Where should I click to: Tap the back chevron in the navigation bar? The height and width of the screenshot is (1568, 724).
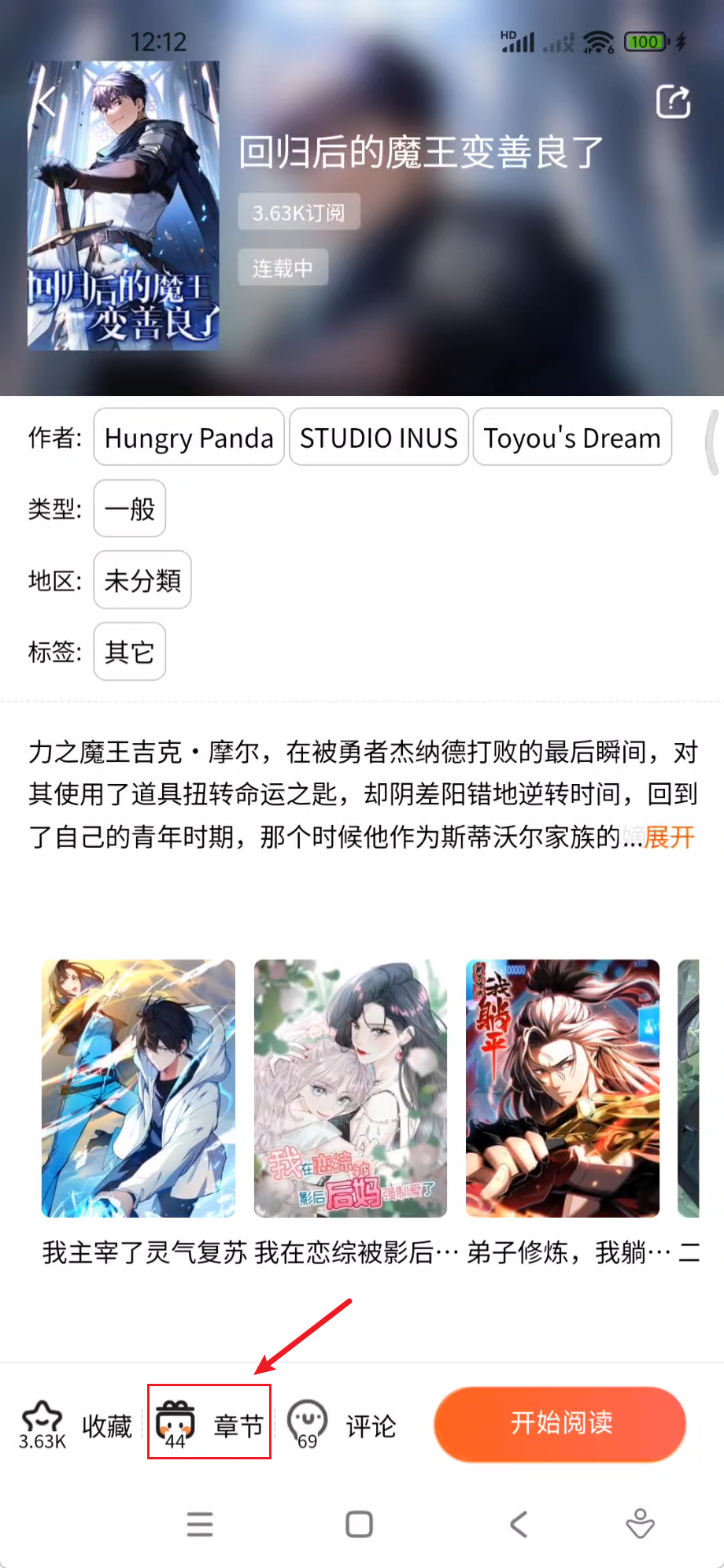click(519, 1524)
